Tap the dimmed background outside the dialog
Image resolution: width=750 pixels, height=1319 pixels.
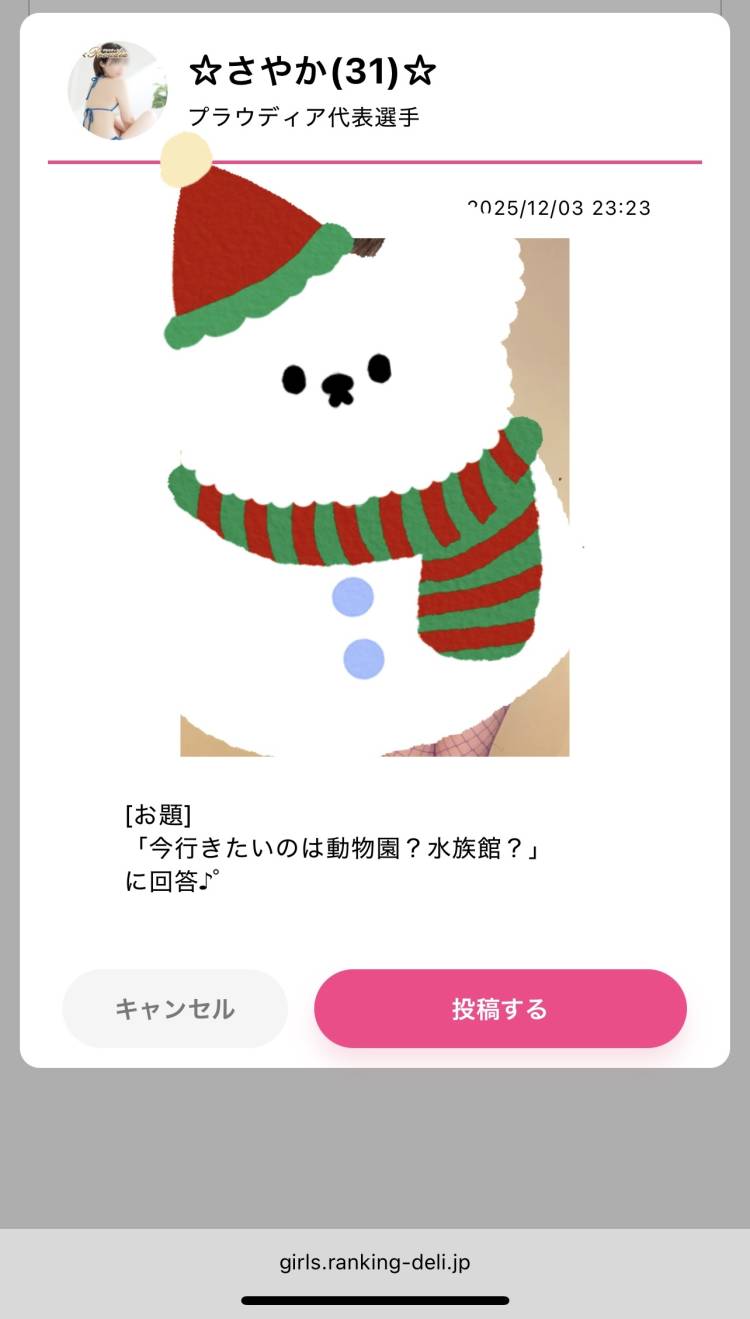point(375,1150)
